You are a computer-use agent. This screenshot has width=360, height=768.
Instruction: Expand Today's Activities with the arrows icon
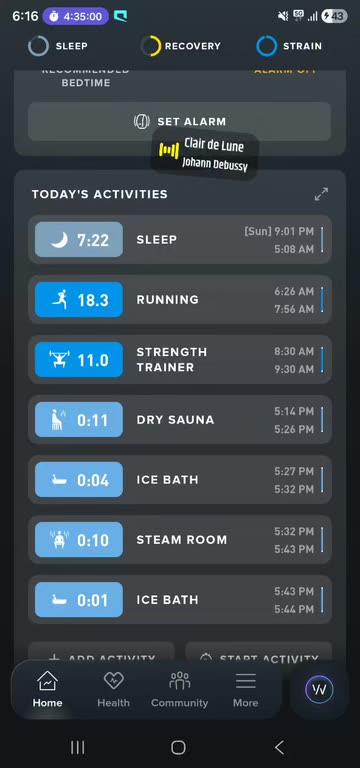coord(321,194)
